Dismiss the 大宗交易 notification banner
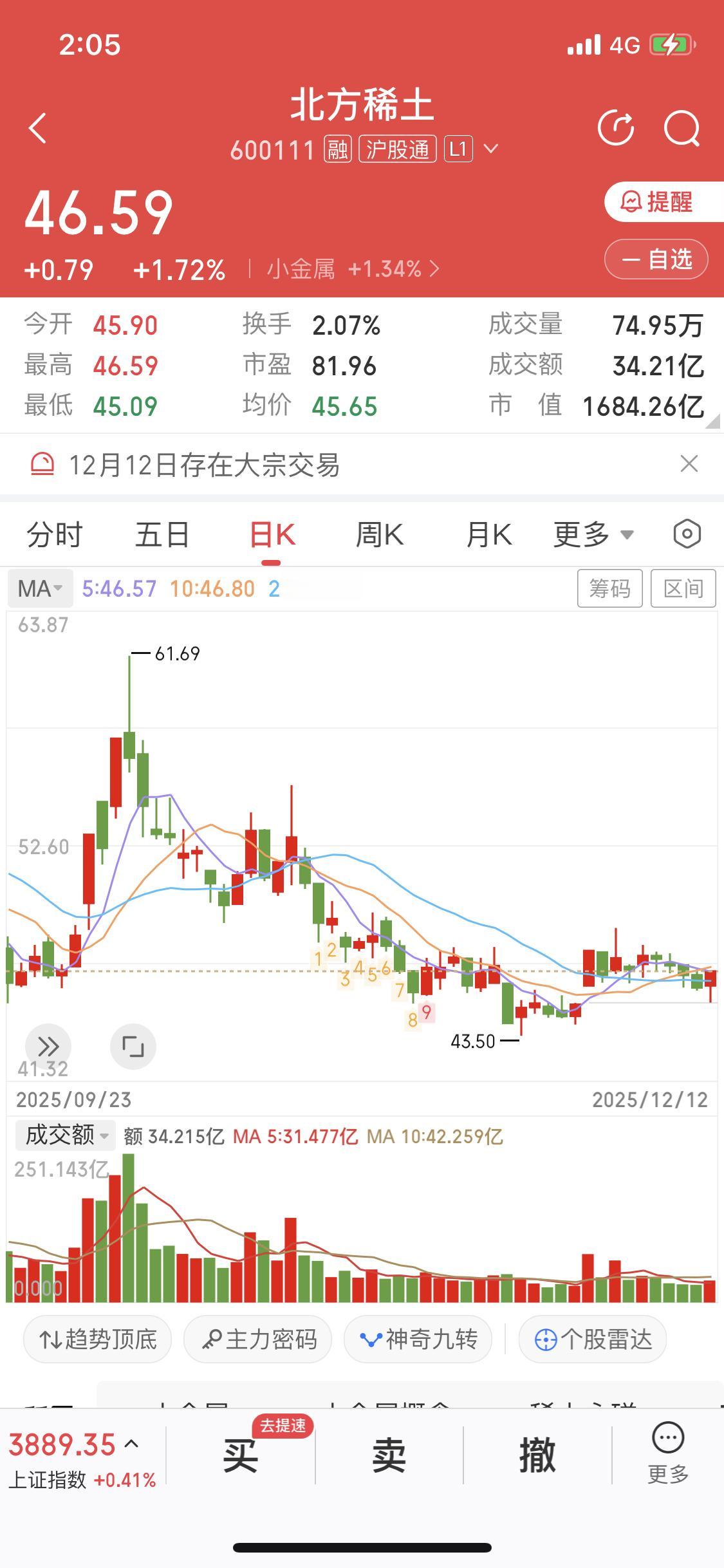The width and height of the screenshot is (724, 1568). 688,463
